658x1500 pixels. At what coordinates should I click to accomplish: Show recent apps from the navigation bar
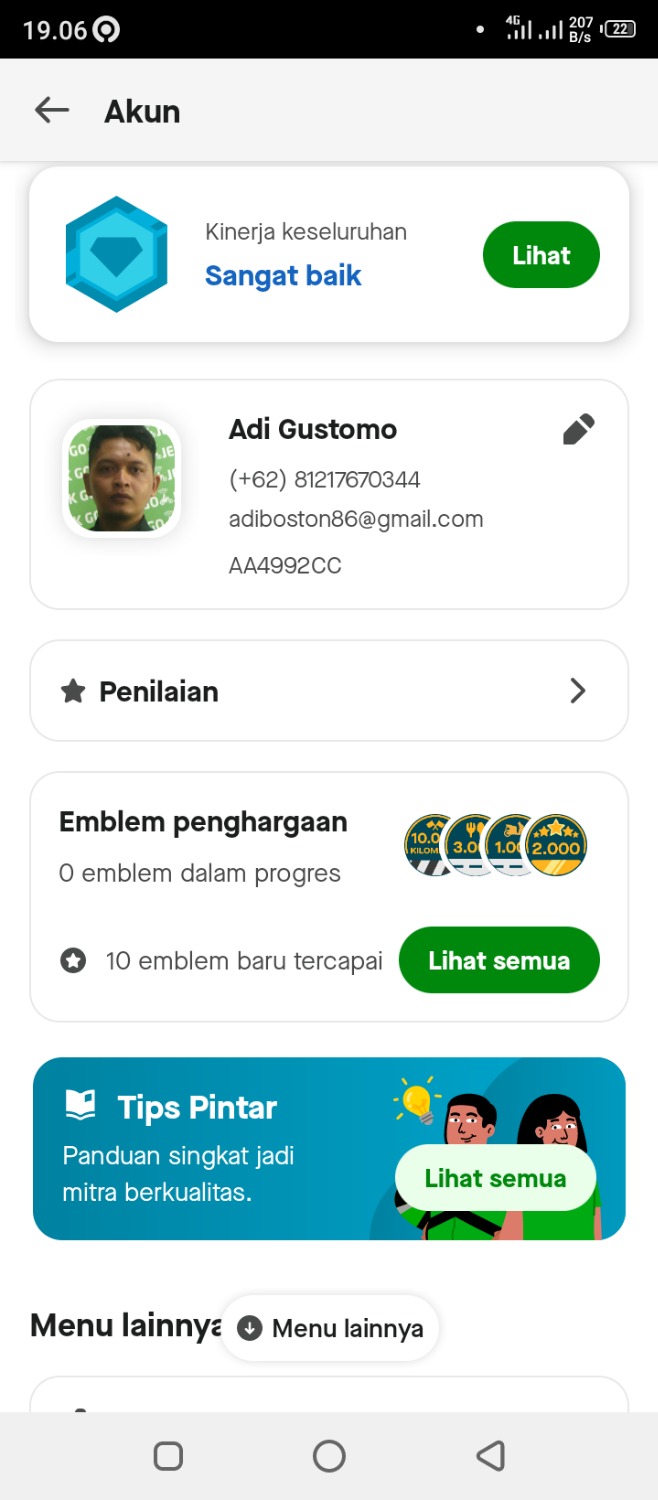[x=168, y=1456]
